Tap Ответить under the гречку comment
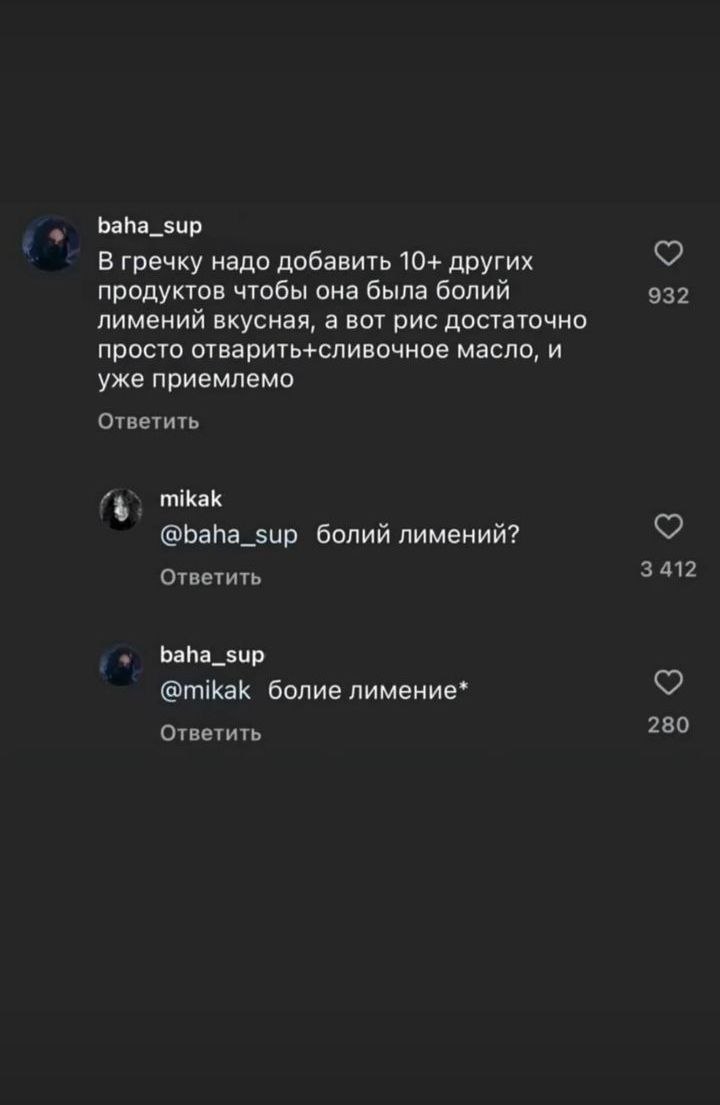Image resolution: width=720 pixels, height=1105 pixels. 148,421
